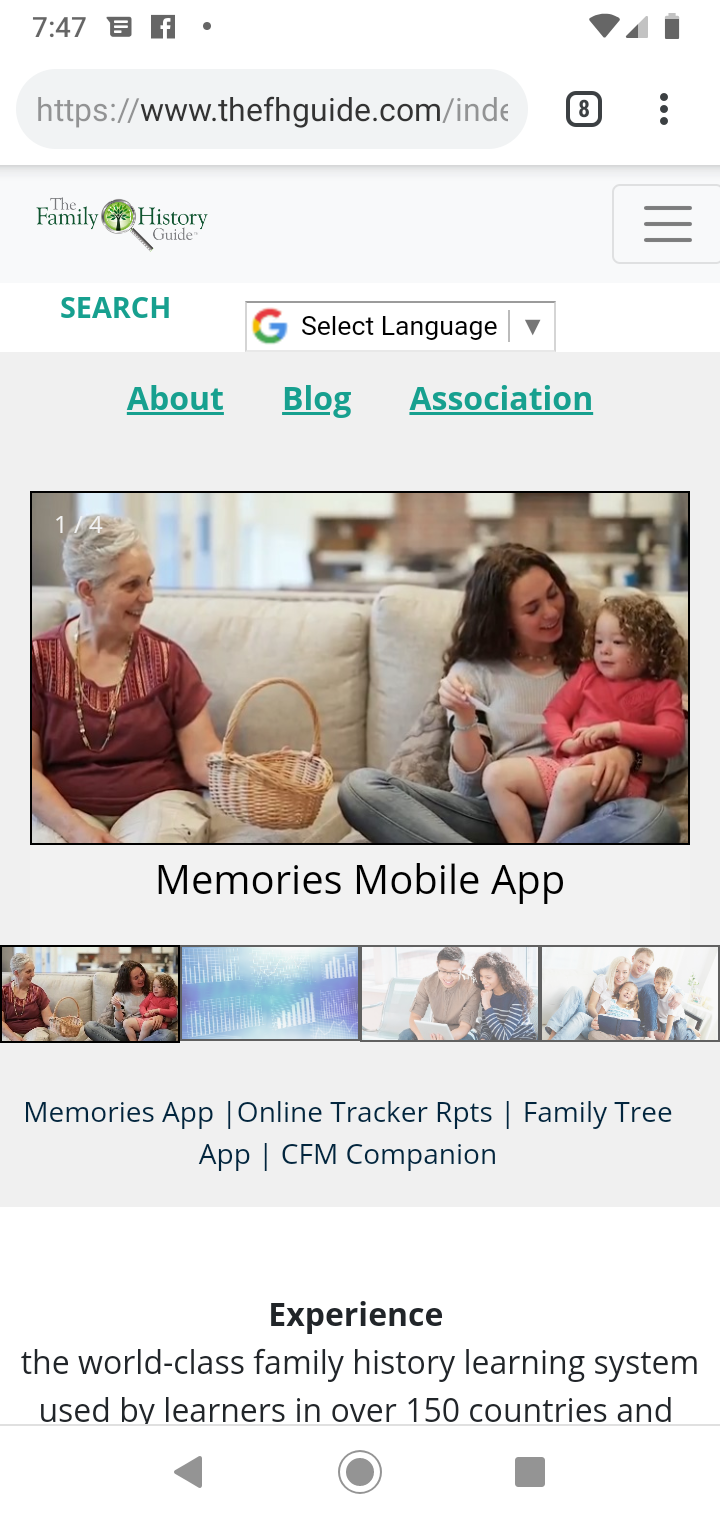Select the family reading book thumbnail
720x1520 pixels.
pyautogui.click(x=630, y=994)
